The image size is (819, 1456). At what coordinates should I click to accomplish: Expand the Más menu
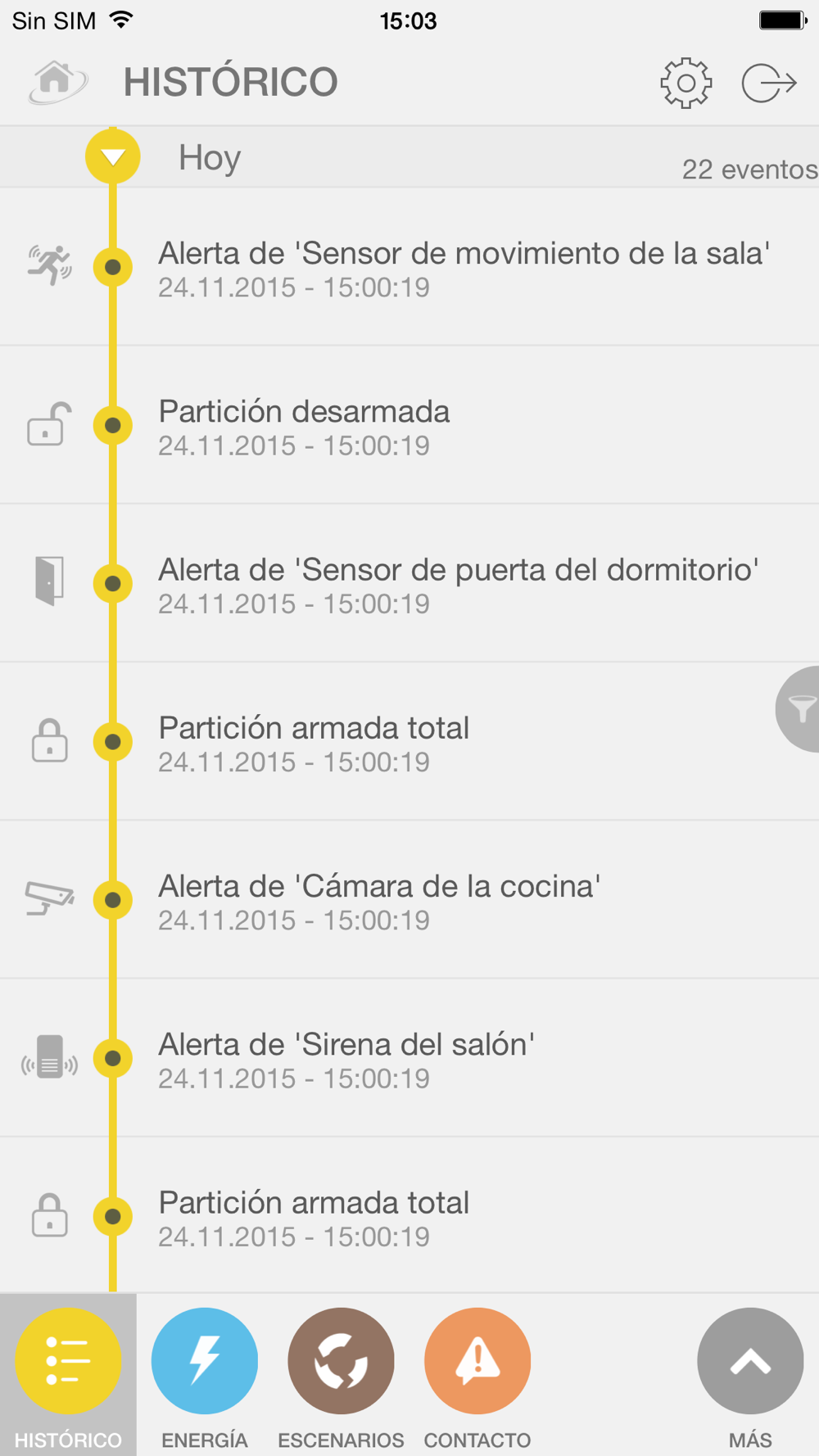(x=750, y=1377)
